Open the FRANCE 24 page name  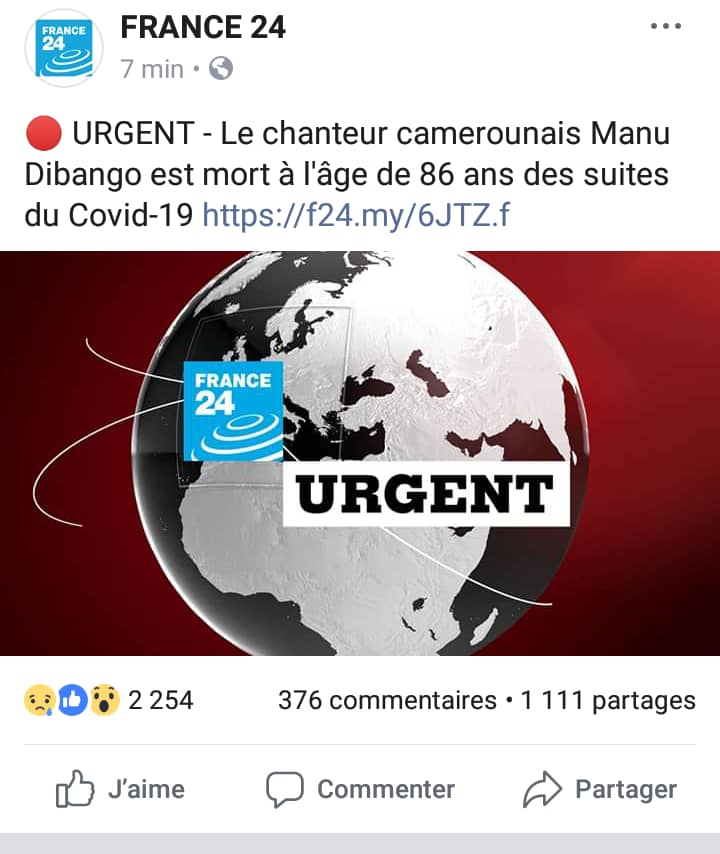(x=203, y=28)
